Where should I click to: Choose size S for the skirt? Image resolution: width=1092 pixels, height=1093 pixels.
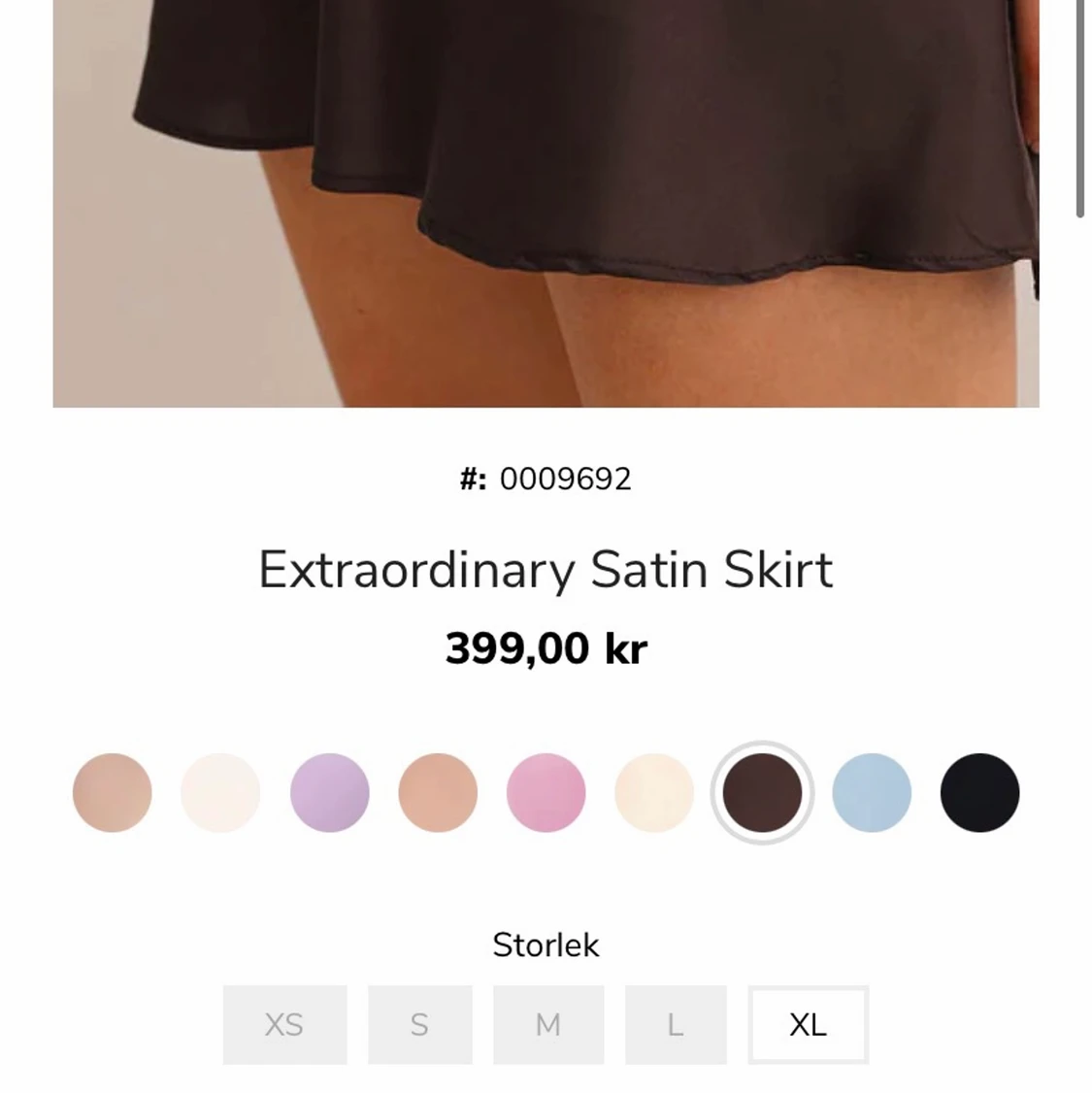point(419,1025)
